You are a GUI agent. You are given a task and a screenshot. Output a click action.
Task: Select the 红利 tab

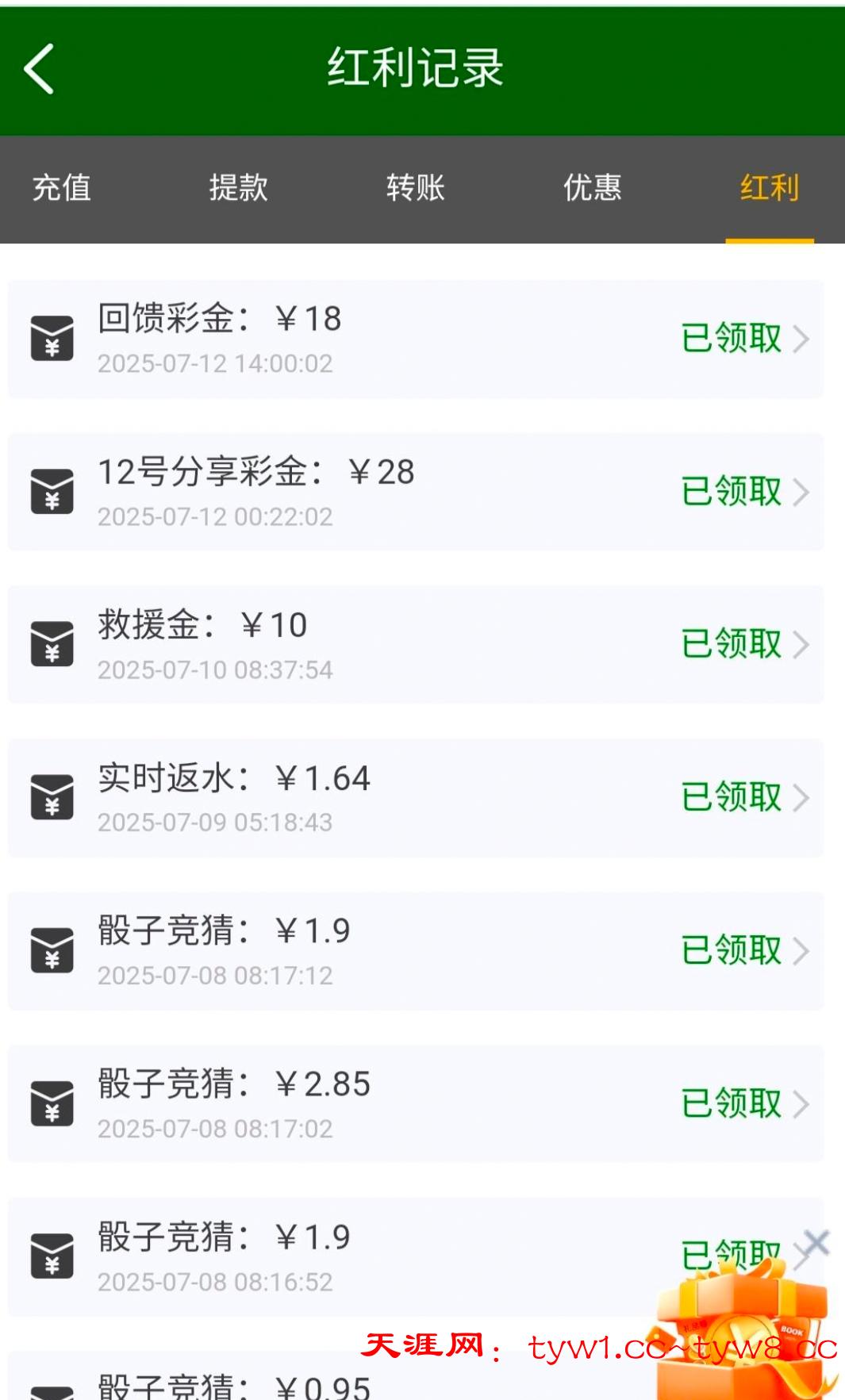click(x=769, y=188)
